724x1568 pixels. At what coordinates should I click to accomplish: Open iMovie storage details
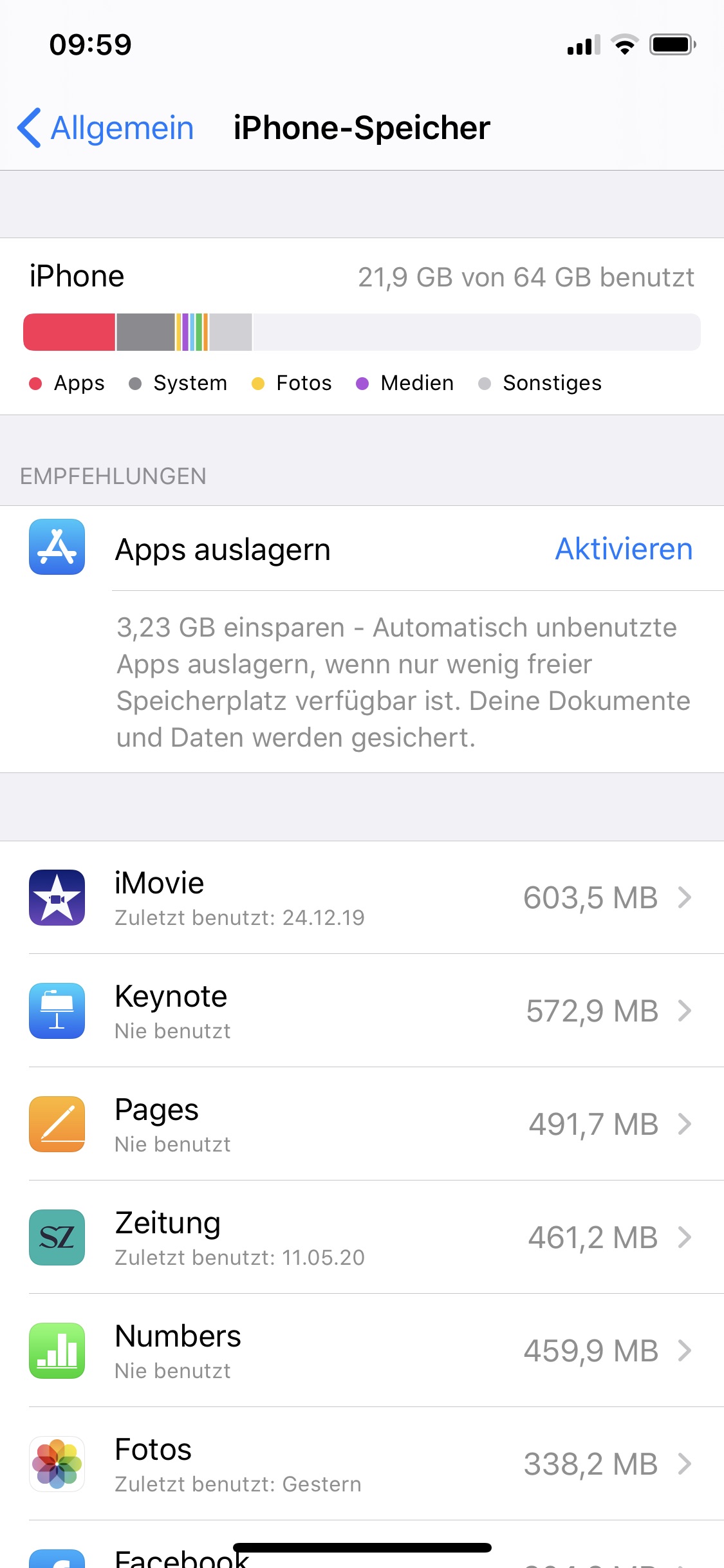coord(362,897)
